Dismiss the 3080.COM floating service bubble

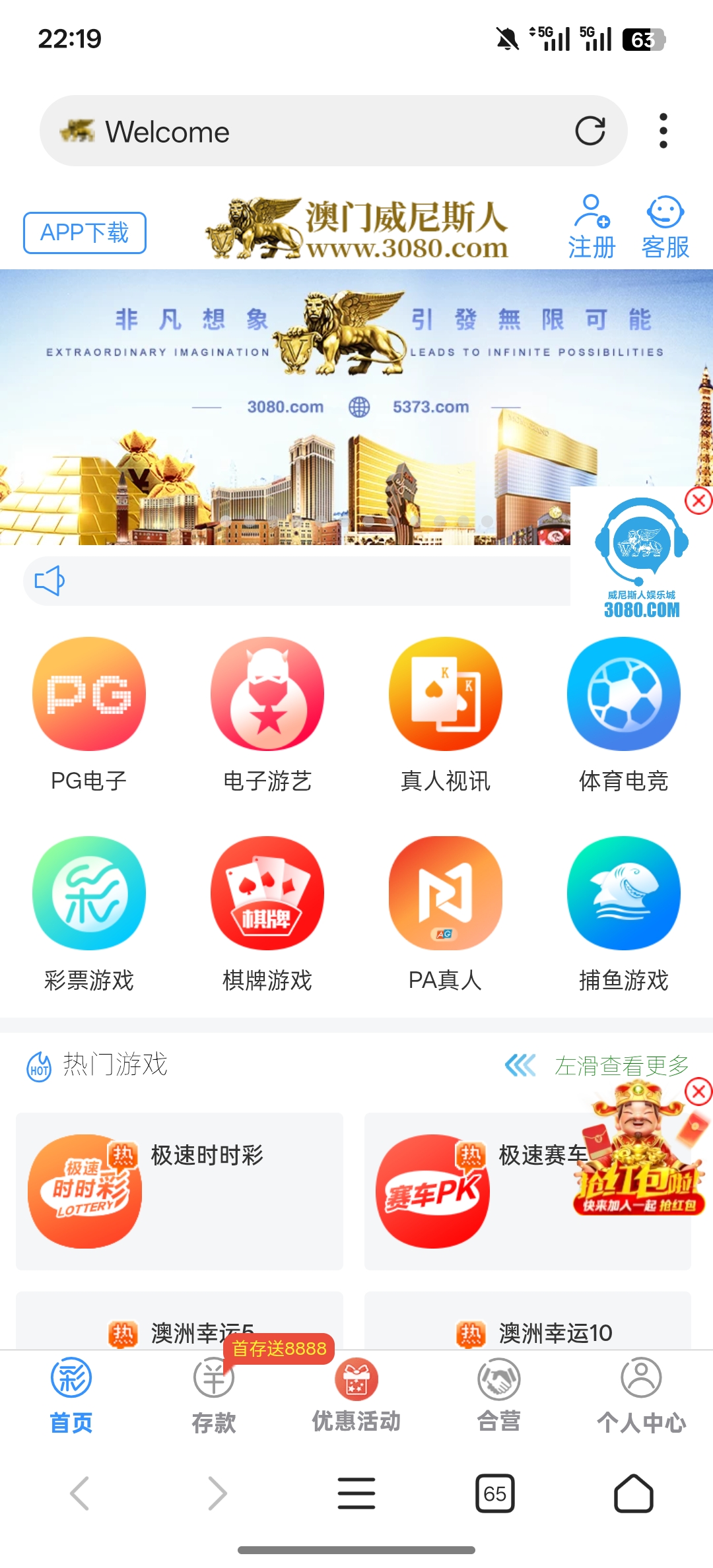[698, 502]
